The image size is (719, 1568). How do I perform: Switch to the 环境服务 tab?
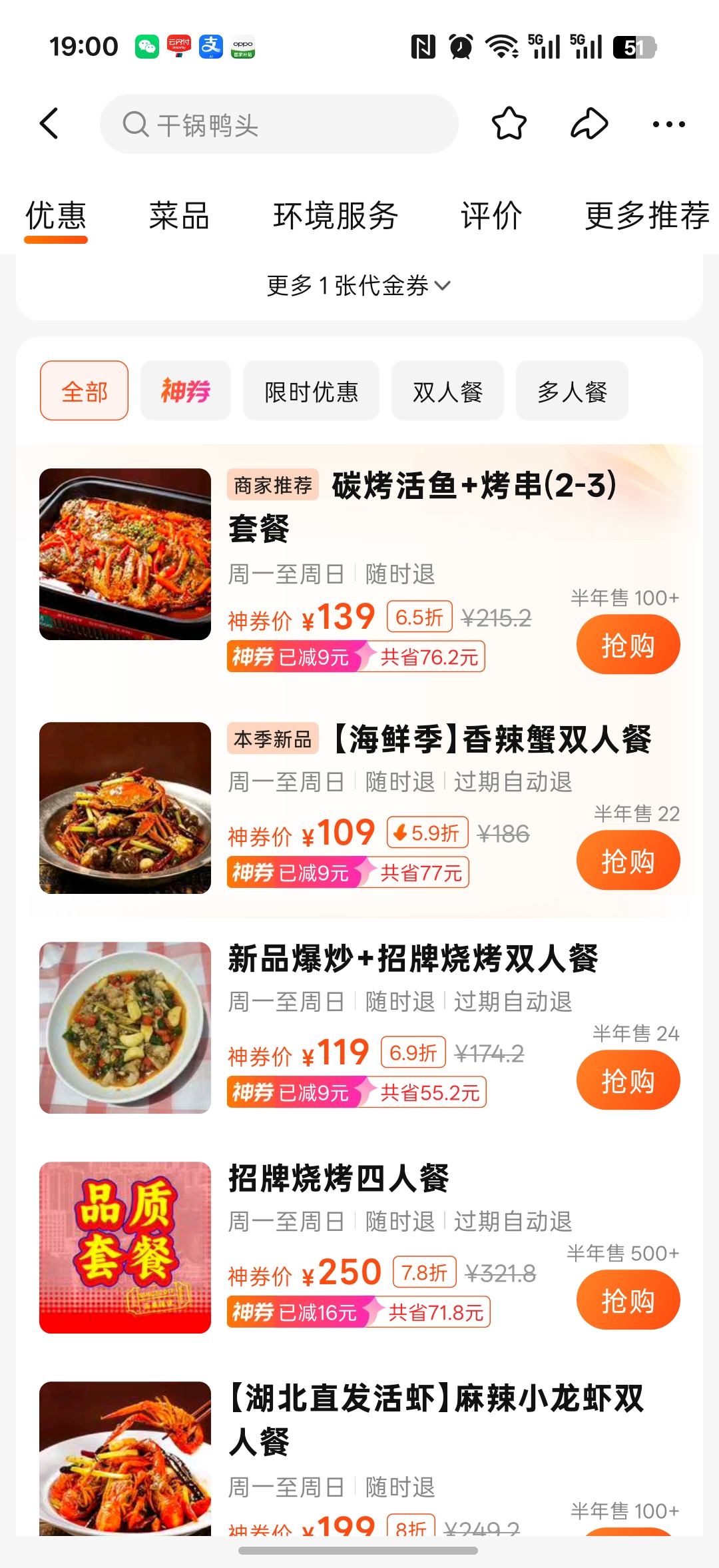pyautogui.click(x=336, y=216)
